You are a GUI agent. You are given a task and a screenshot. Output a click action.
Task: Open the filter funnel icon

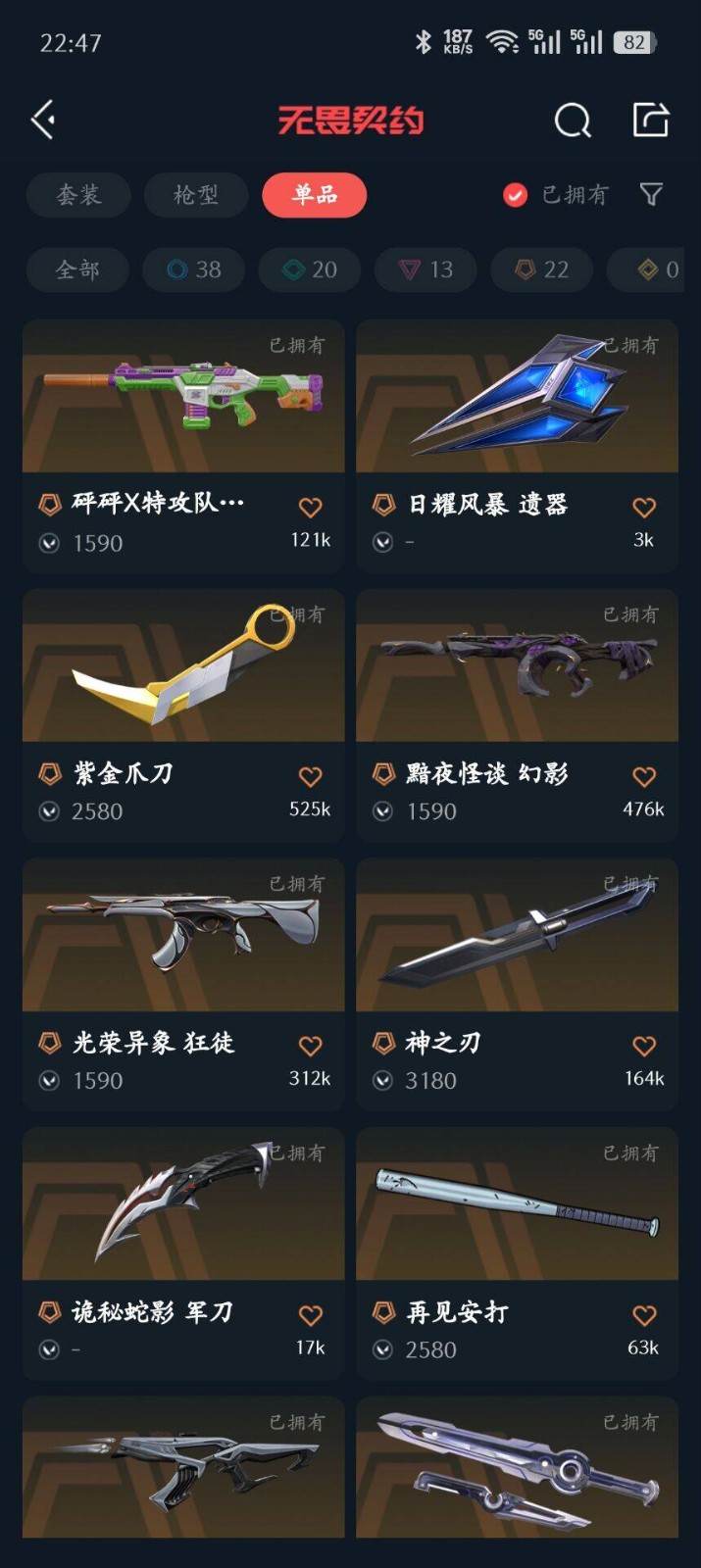[651, 195]
